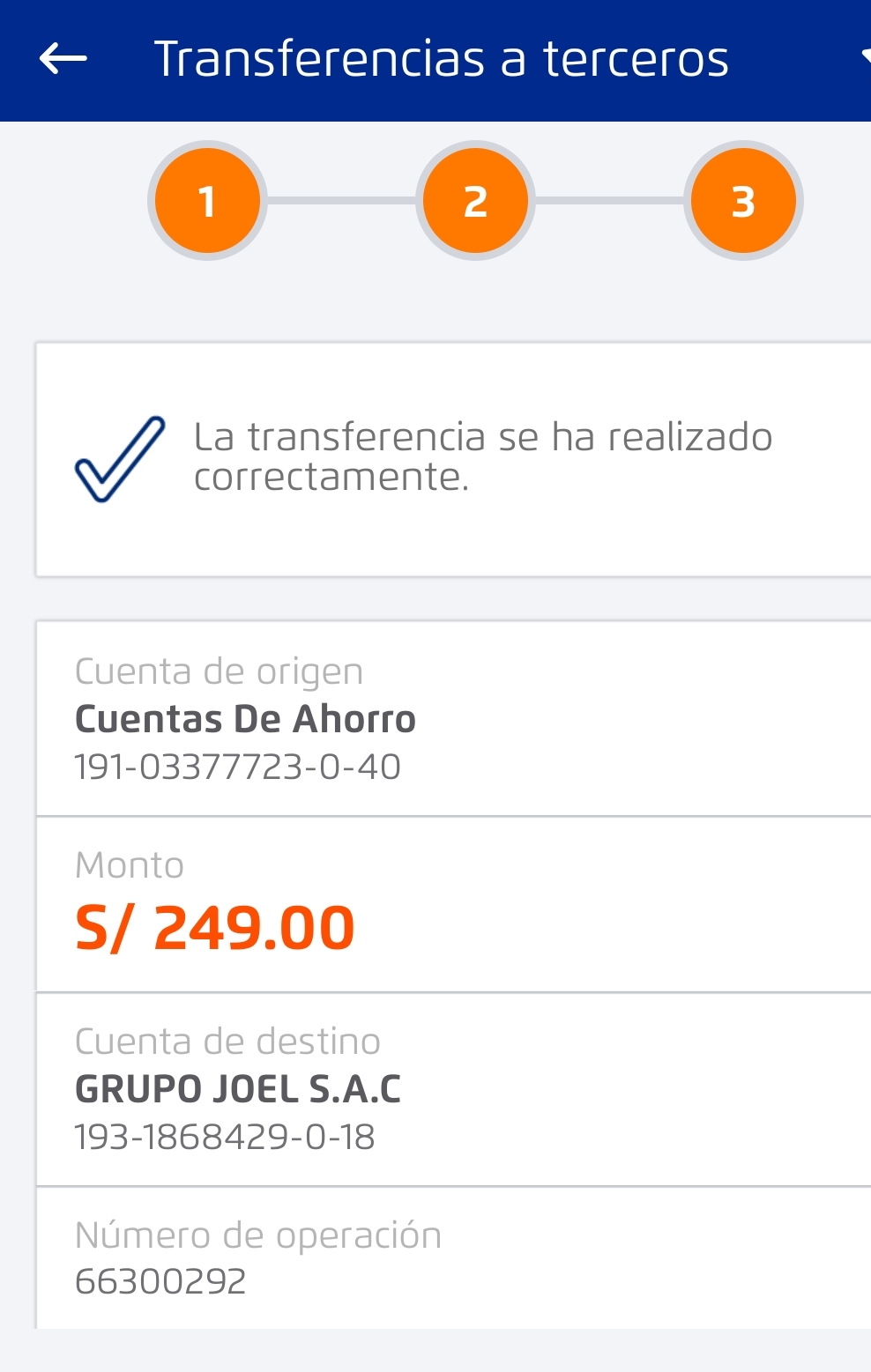Viewport: 871px width, 1372px height.
Task: Go back using the top arrow
Action: [x=63, y=59]
